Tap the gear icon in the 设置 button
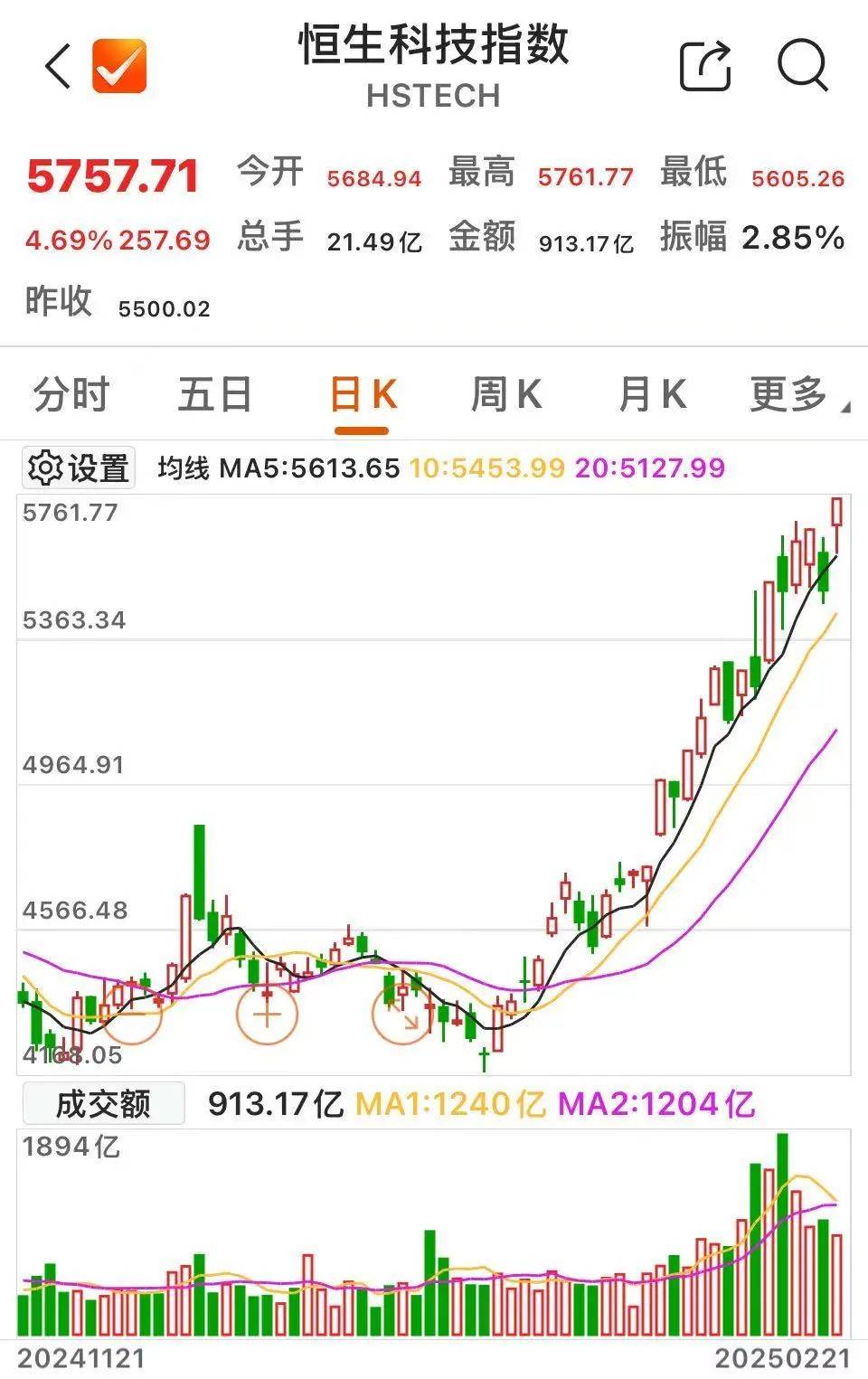The height and width of the screenshot is (1379, 868). [x=46, y=468]
